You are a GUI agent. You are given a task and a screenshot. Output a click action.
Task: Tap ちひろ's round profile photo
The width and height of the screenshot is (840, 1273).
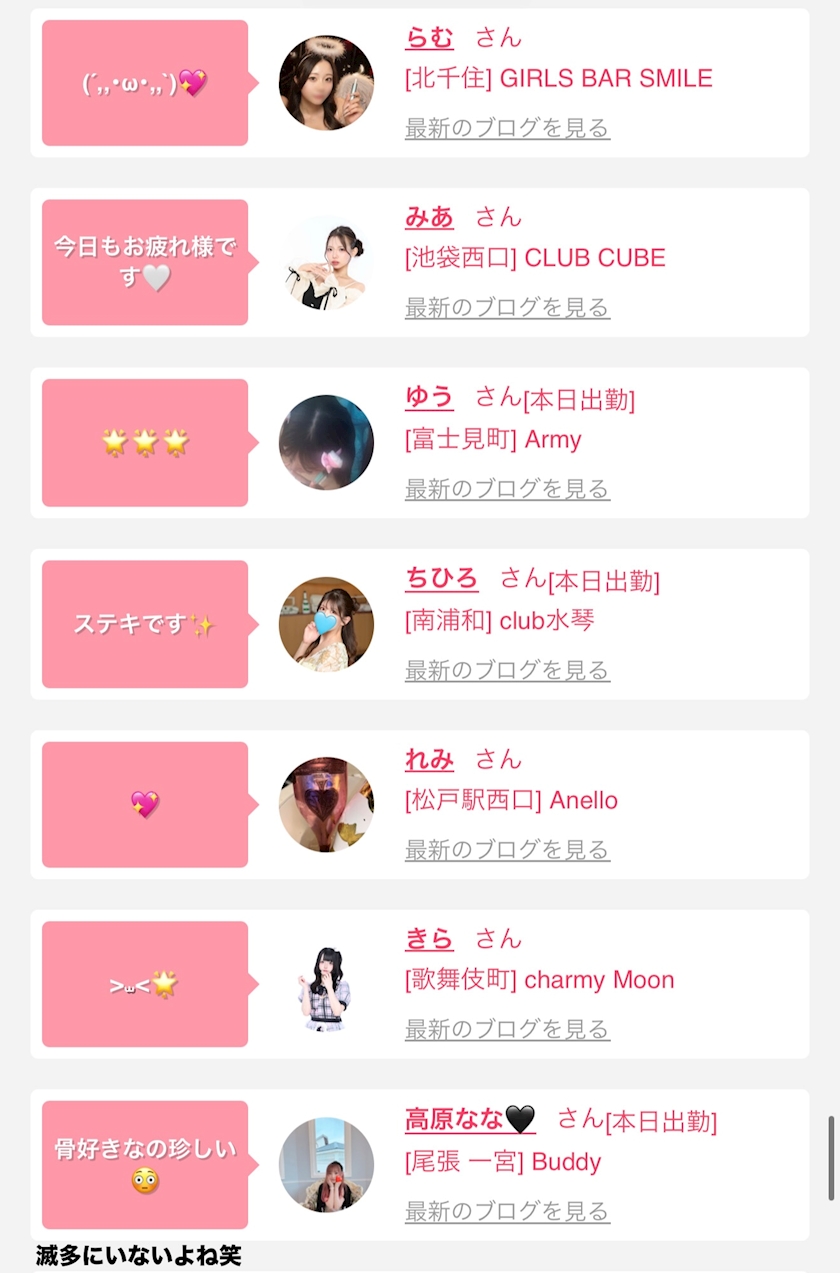tap(326, 624)
